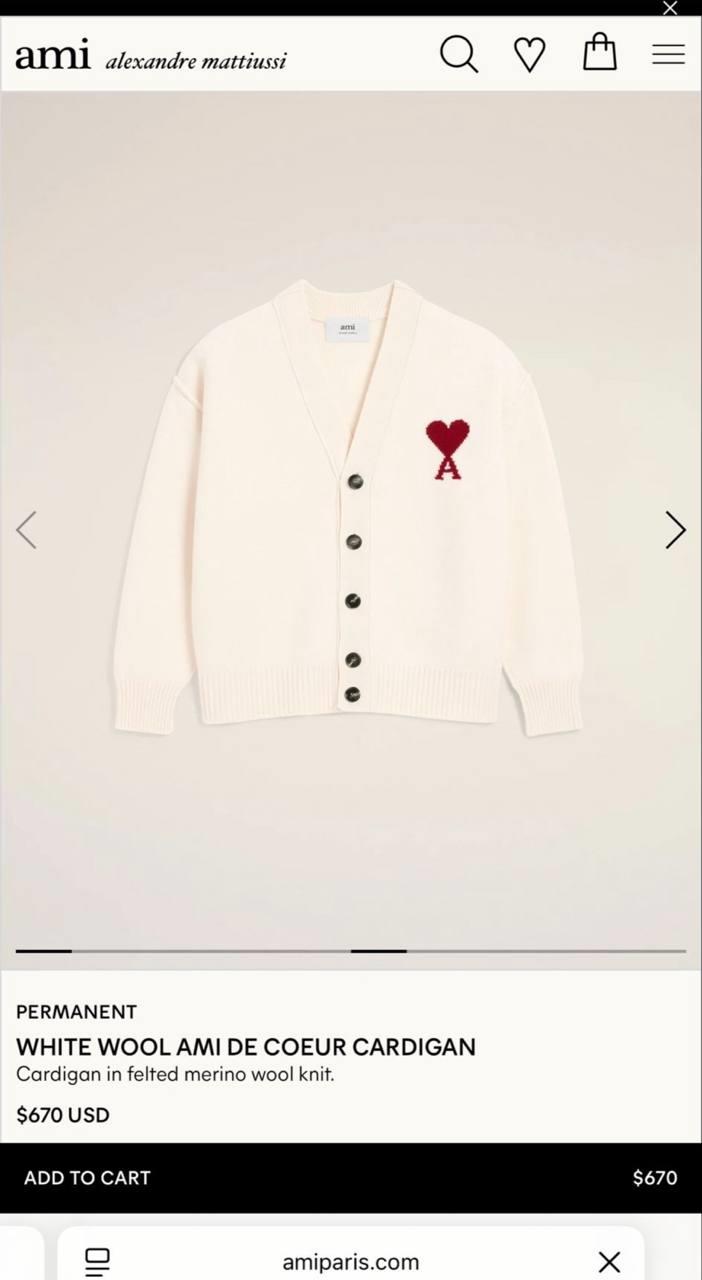Close the amiparis.com browser tab
This screenshot has width=702, height=1280.
point(609,1261)
